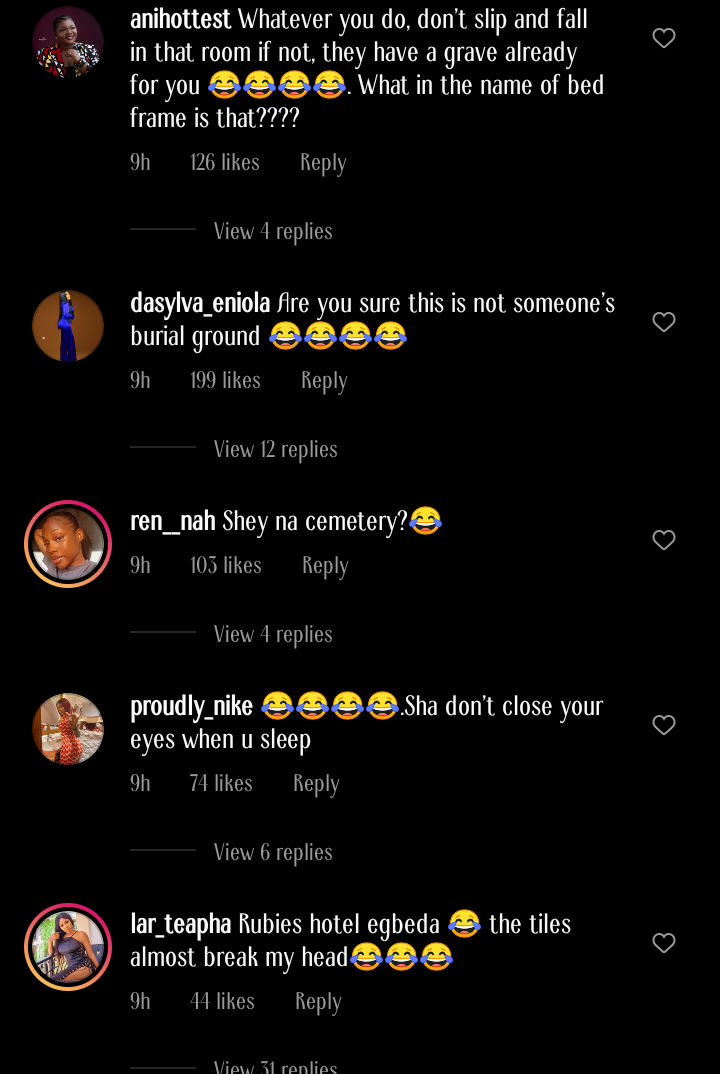Reply to dasylva_eniola's comment
The image size is (720, 1074).
324,381
